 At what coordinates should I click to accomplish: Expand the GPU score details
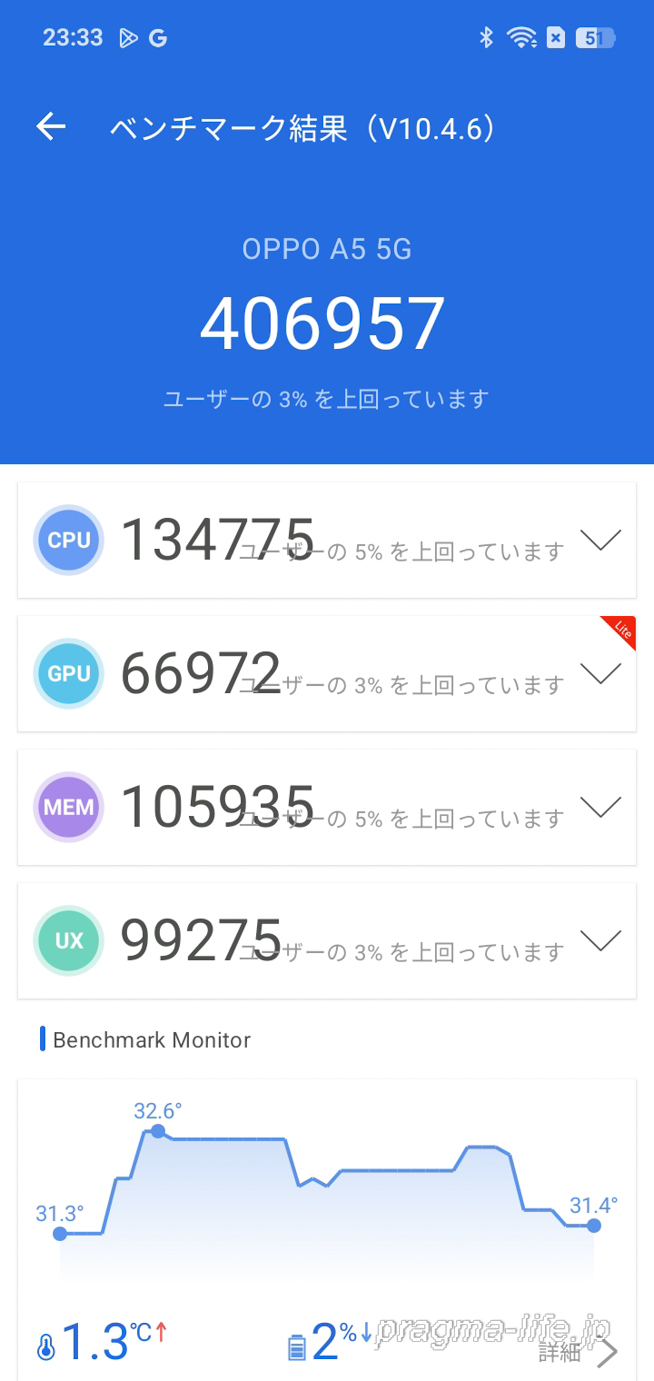pyautogui.click(x=600, y=674)
